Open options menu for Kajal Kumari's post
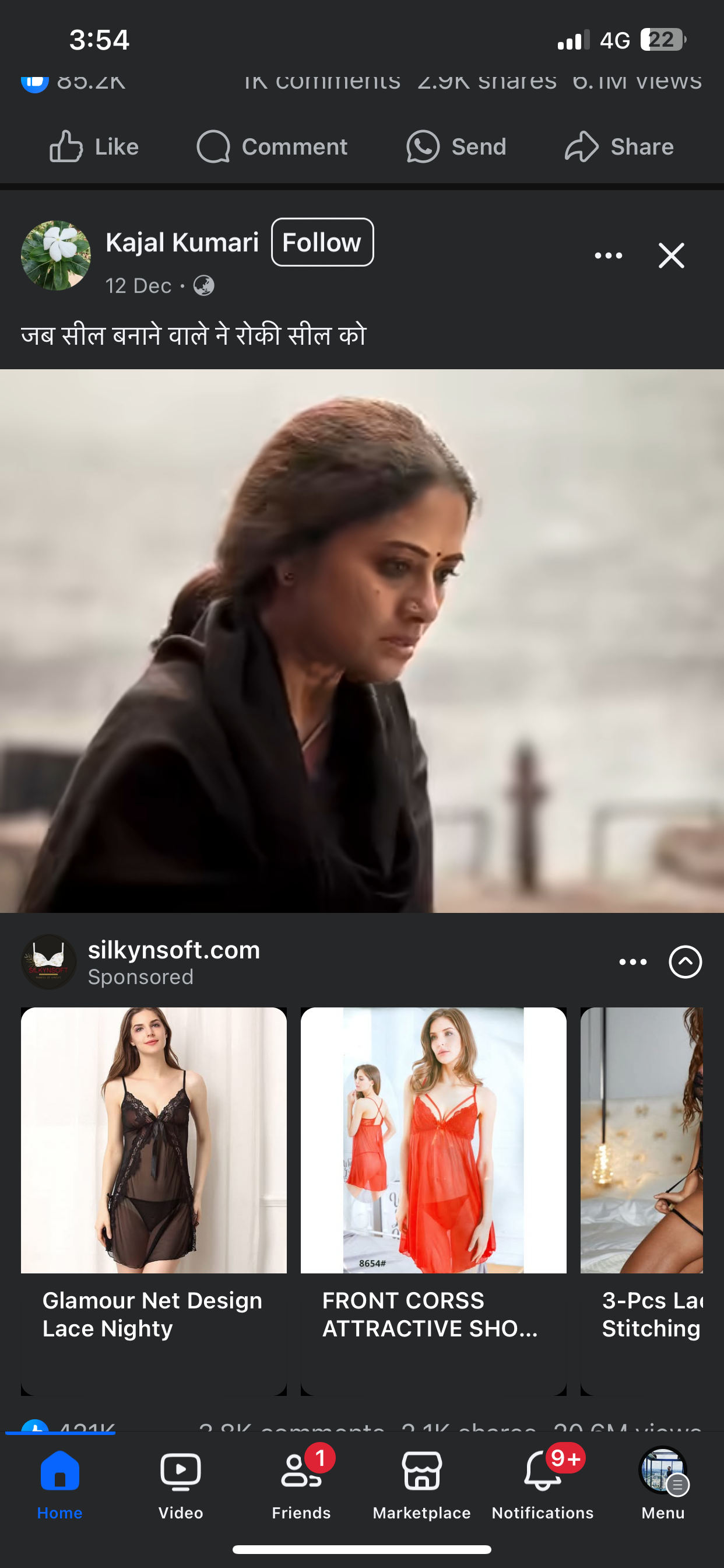 pos(608,256)
